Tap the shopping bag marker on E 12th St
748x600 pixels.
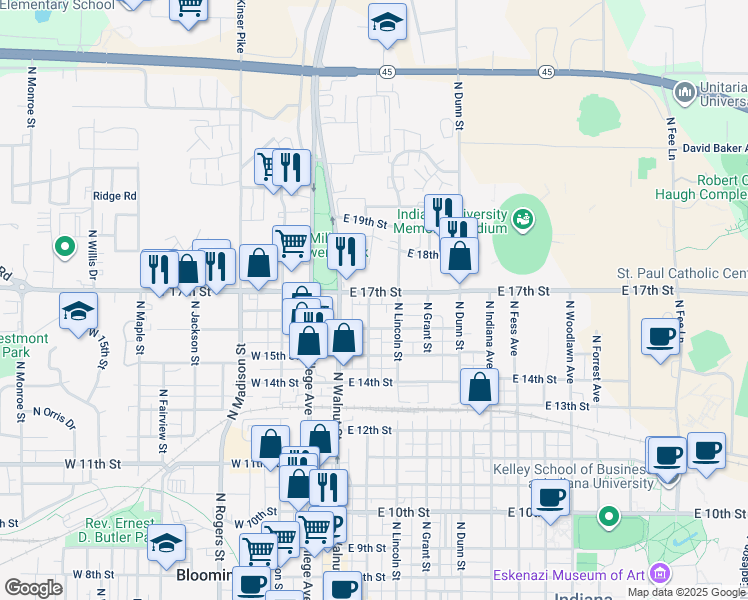(x=320, y=438)
